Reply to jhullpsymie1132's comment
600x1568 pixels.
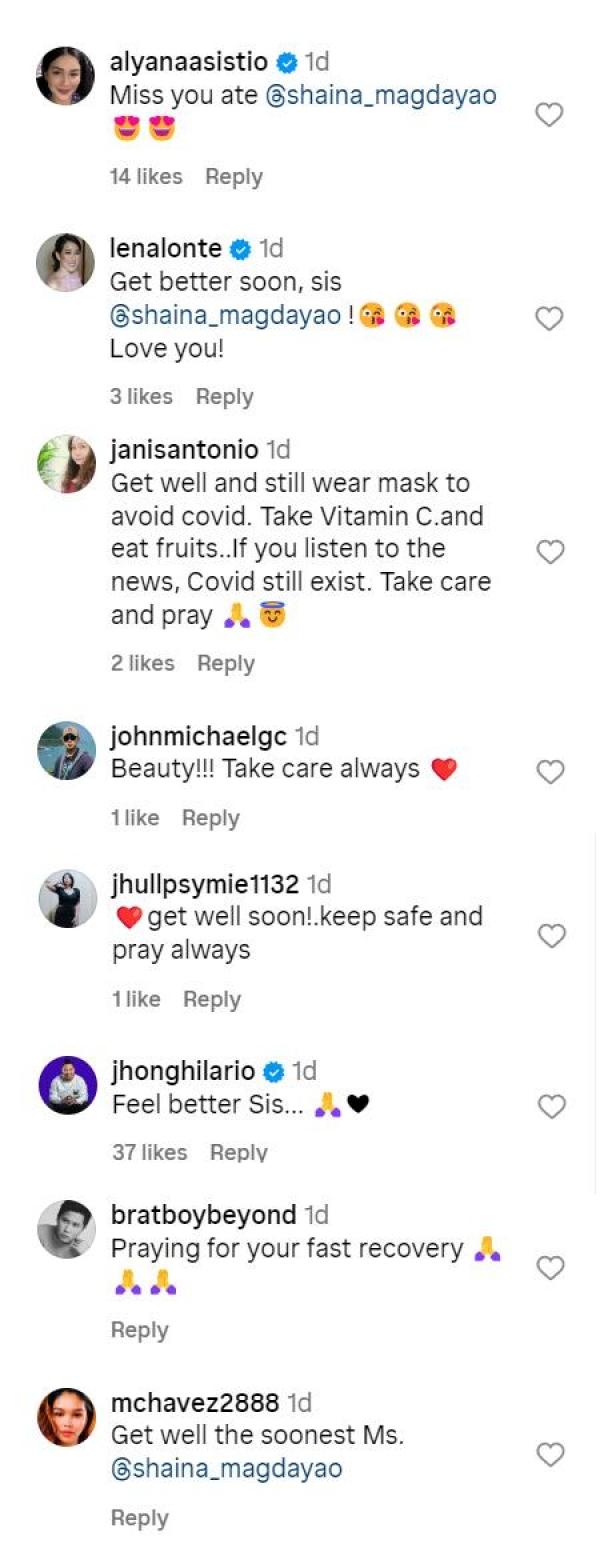(x=211, y=1000)
